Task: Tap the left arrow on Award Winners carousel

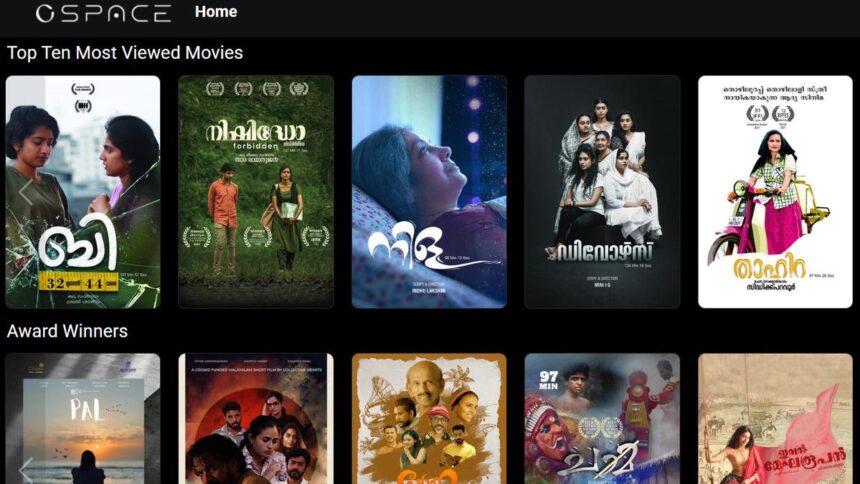Action: pos(25,468)
